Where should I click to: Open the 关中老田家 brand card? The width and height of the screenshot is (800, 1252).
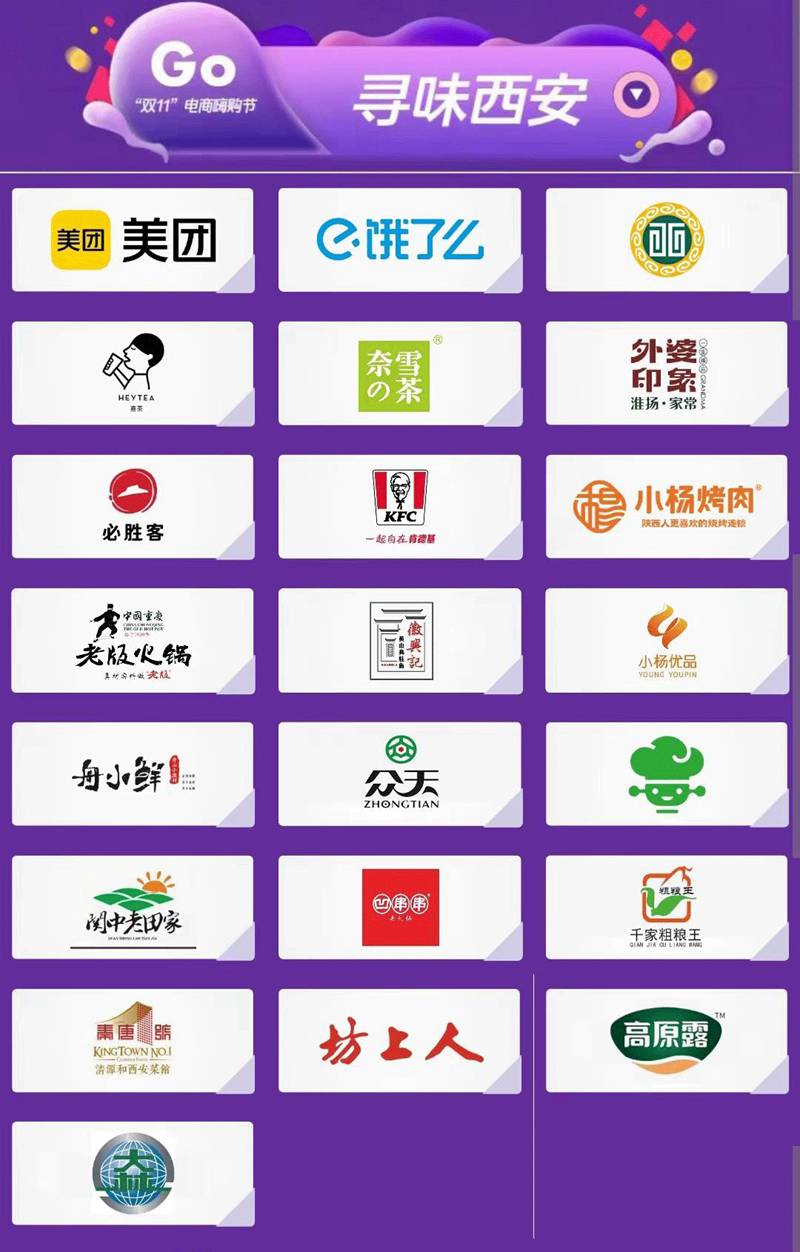tap(133, 907)
